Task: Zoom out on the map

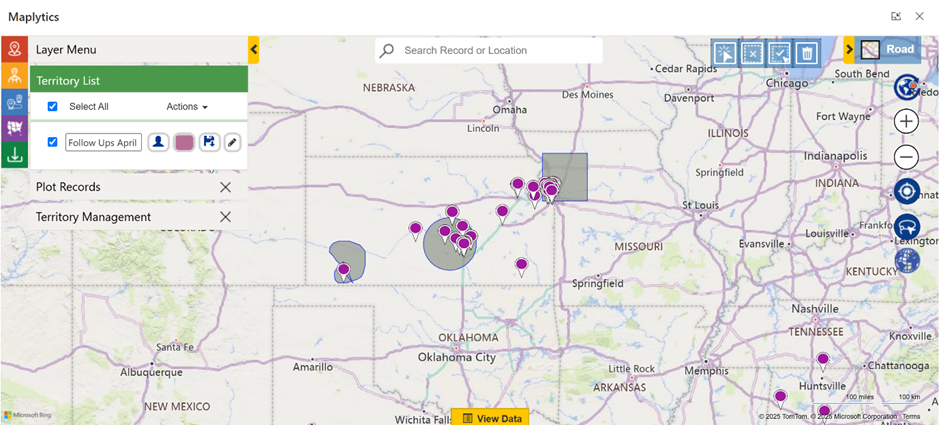Action: 906,157
